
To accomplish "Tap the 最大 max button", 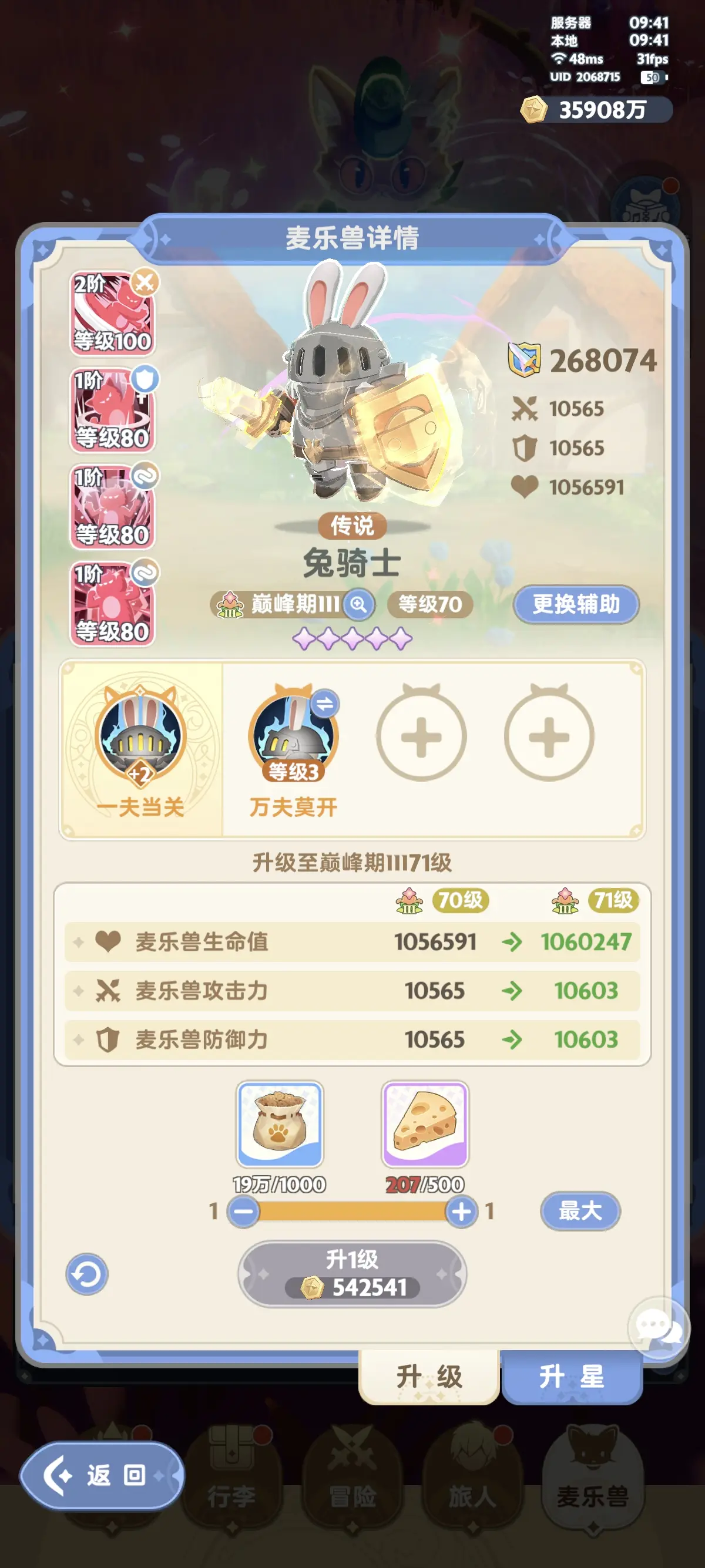I will (580, 1211).
